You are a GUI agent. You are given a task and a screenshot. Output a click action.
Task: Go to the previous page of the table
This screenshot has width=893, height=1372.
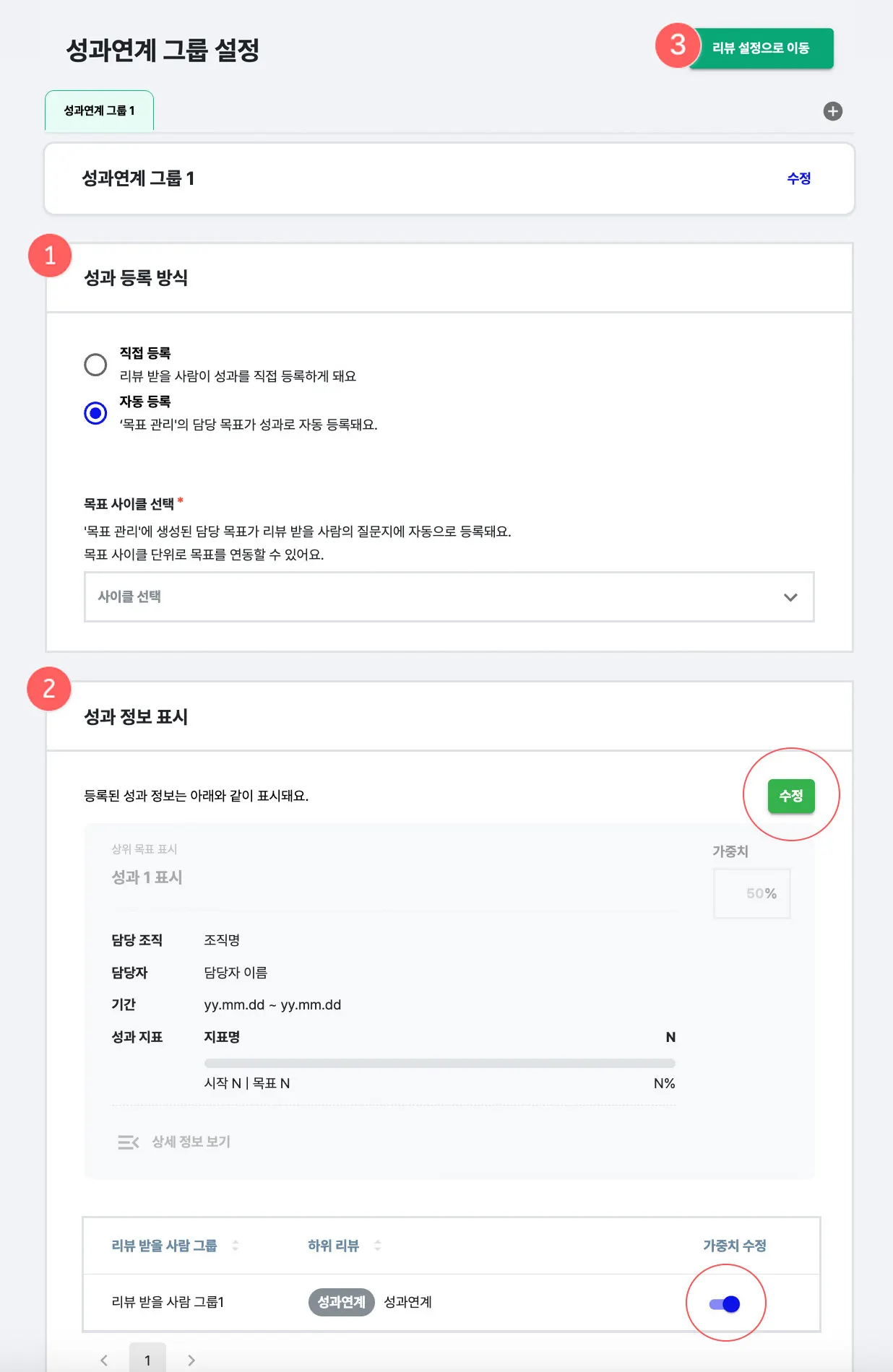pos(104,1360)
